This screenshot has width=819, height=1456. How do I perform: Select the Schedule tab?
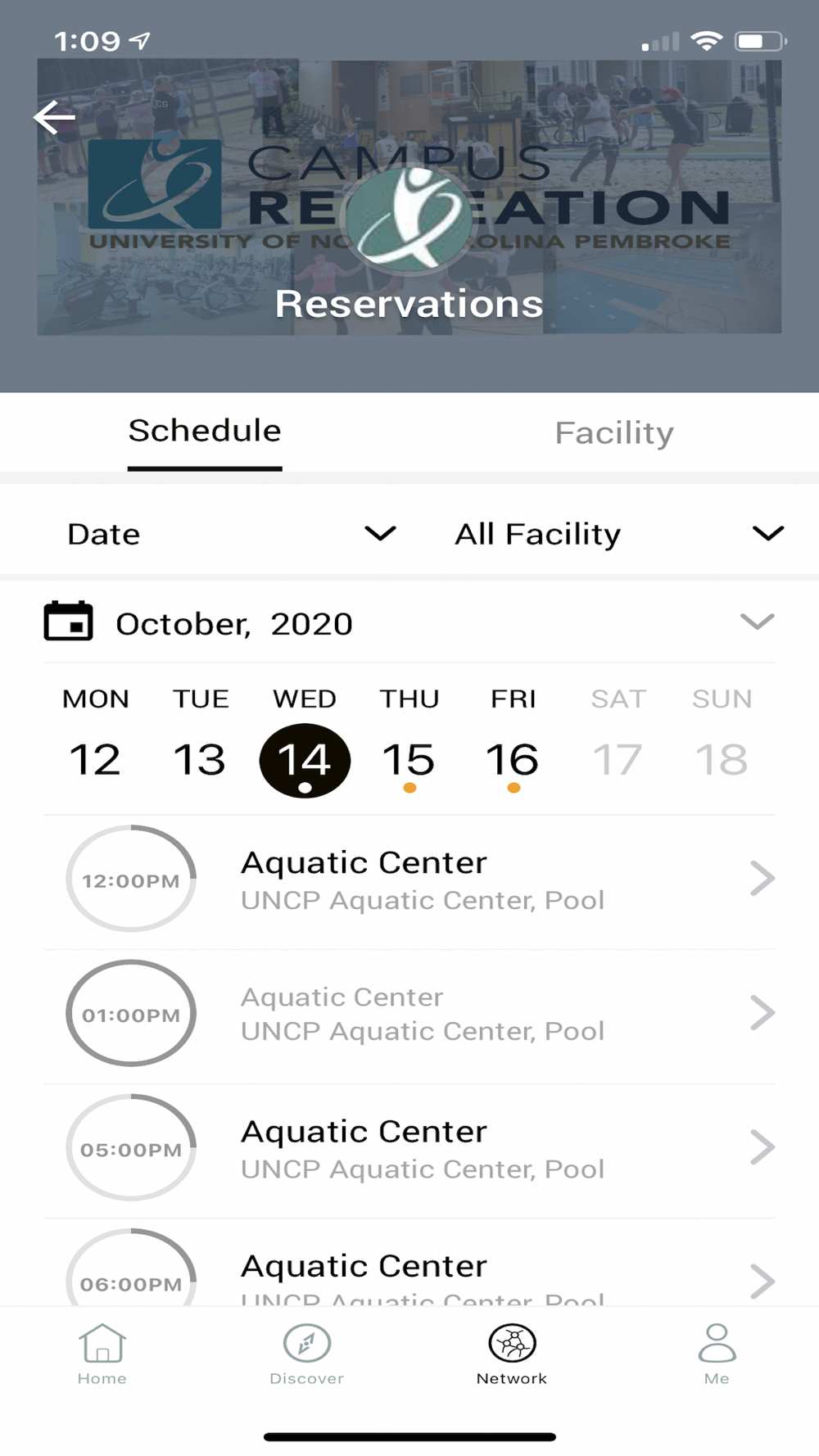205,432
